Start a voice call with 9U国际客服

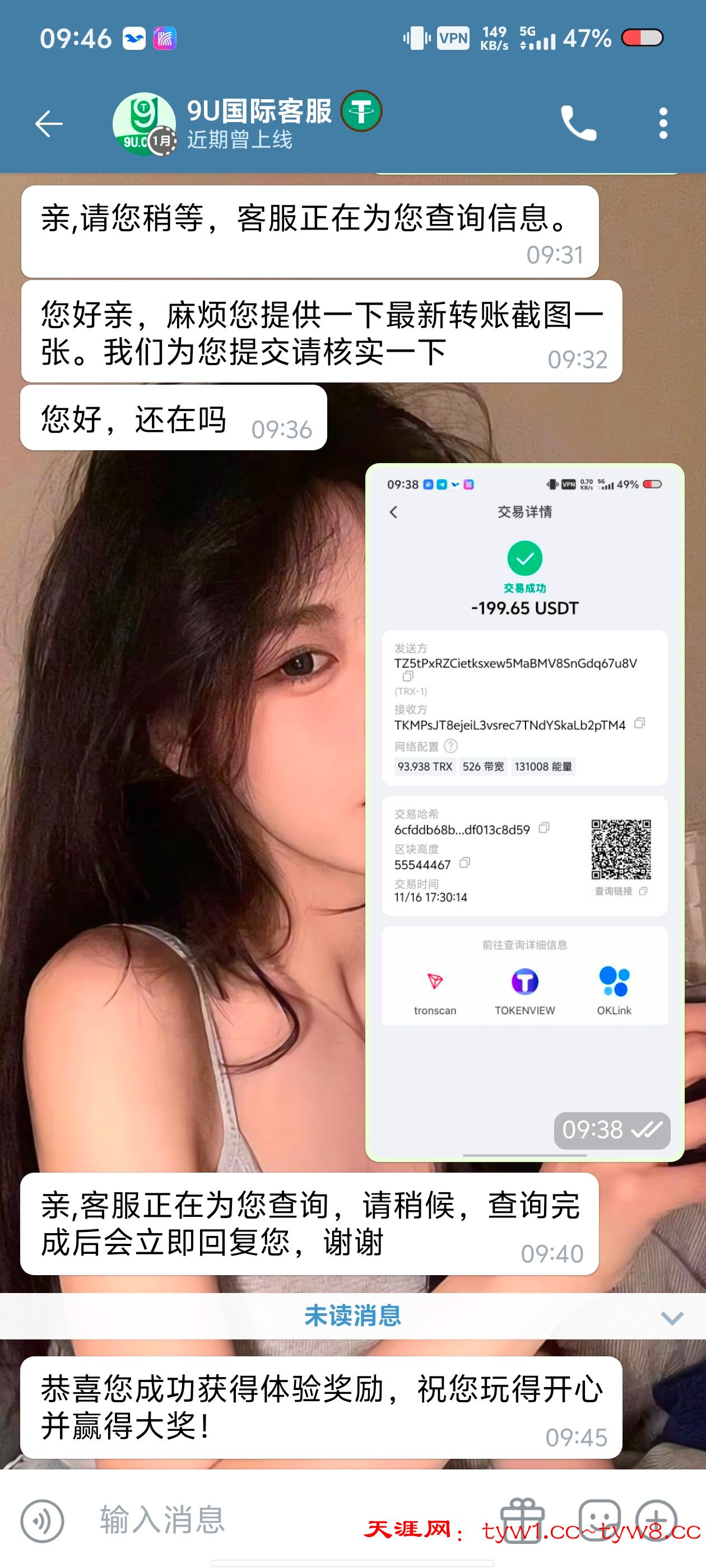pyautogui.click(x=578, y=124)
